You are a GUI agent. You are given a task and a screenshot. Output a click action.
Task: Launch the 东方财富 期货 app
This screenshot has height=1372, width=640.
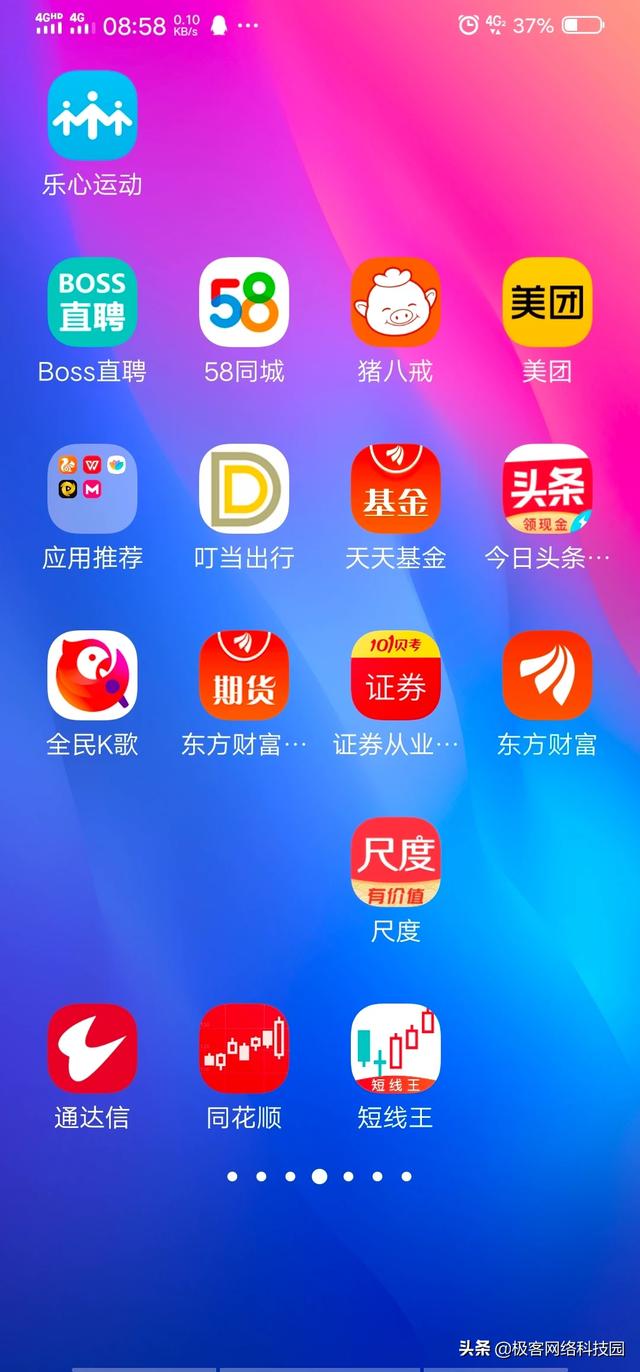point(244,675)
